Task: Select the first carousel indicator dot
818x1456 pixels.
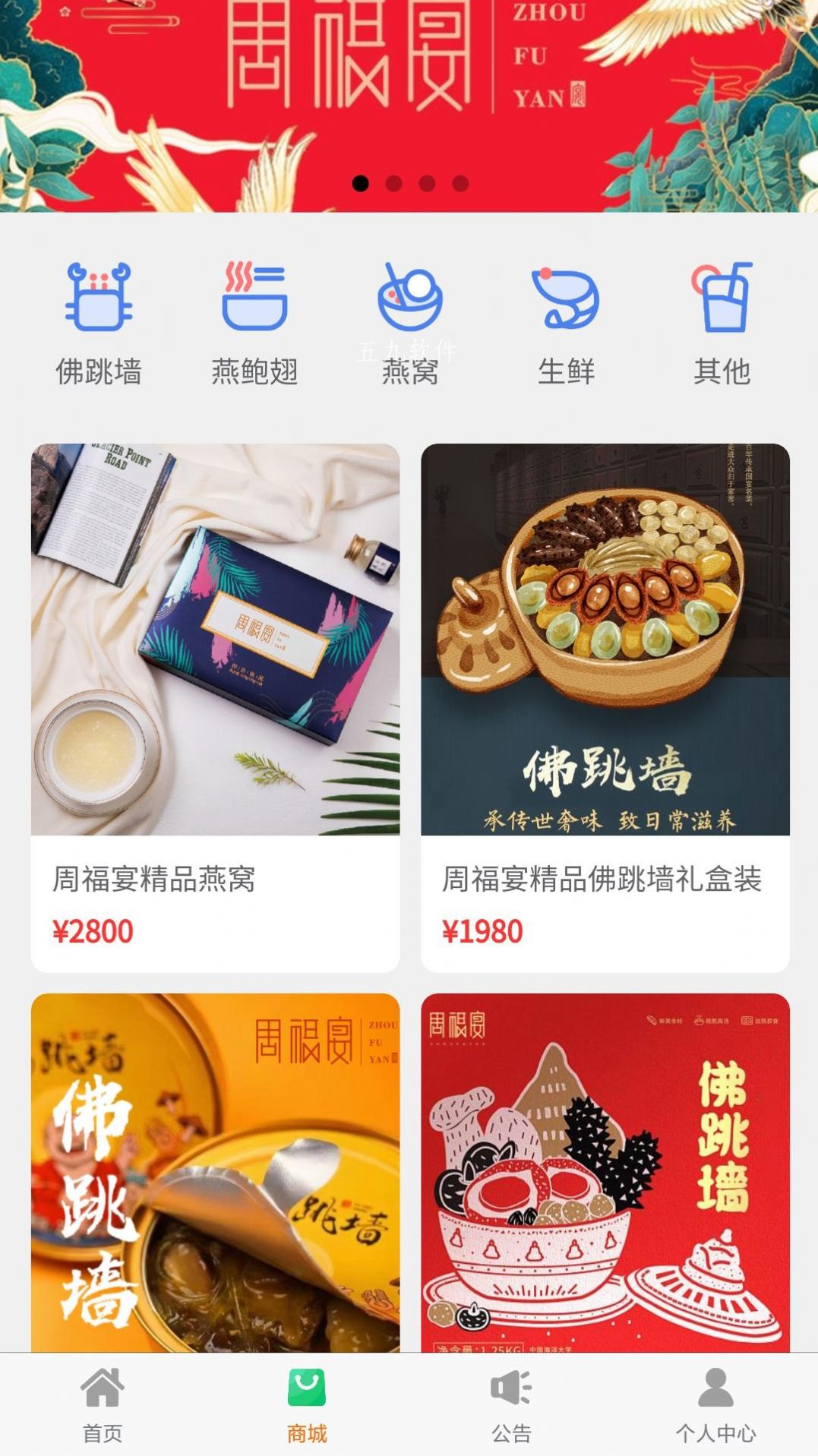Action: click(x=359, y=182)
